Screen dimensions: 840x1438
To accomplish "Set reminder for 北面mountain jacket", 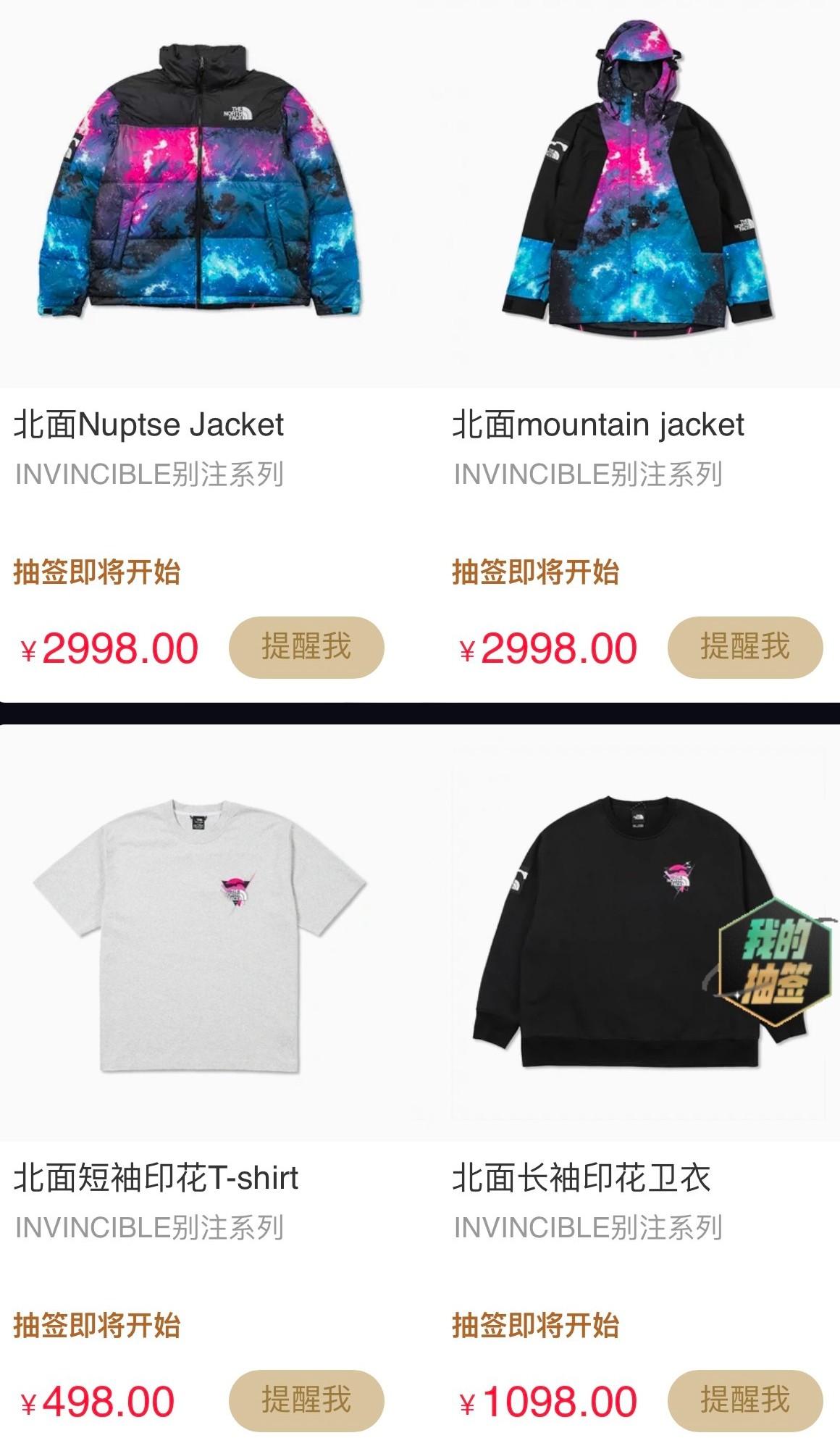I will click(x=745, y=647).
